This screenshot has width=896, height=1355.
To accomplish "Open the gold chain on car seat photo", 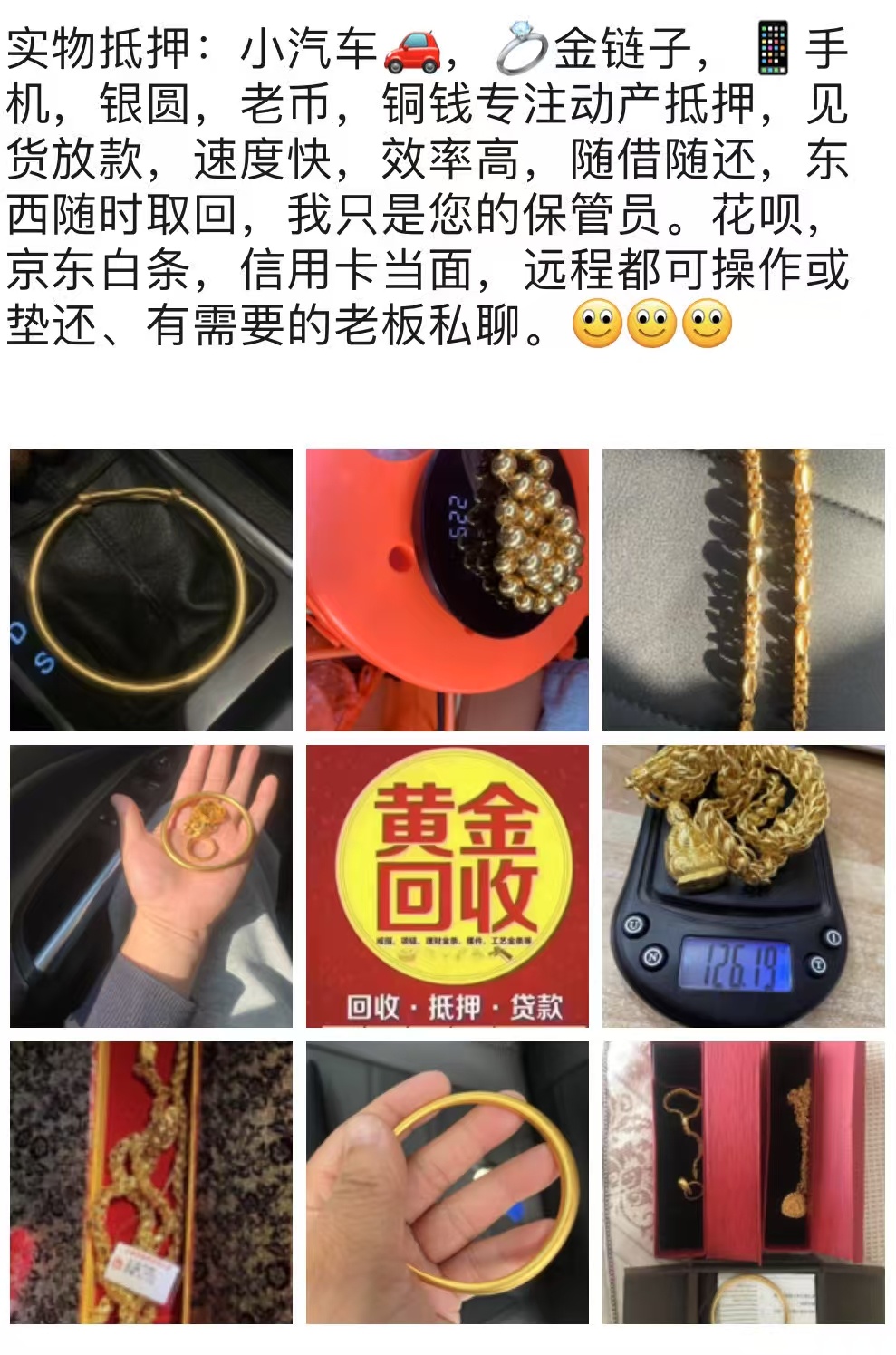I will [x=743, y=589].
